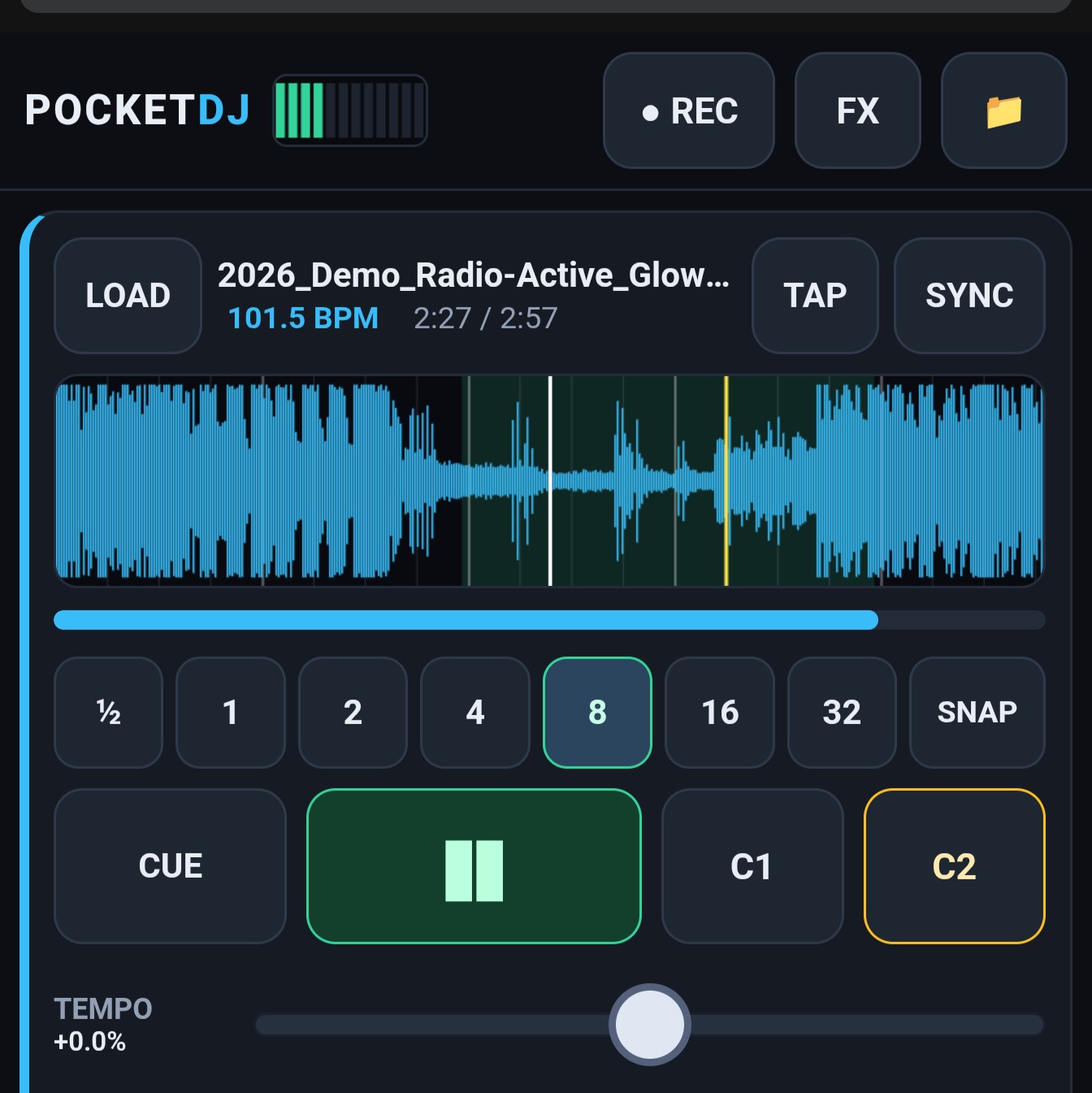Choose the 4 beat loop

pyautogui.click(x=475, y=712)
